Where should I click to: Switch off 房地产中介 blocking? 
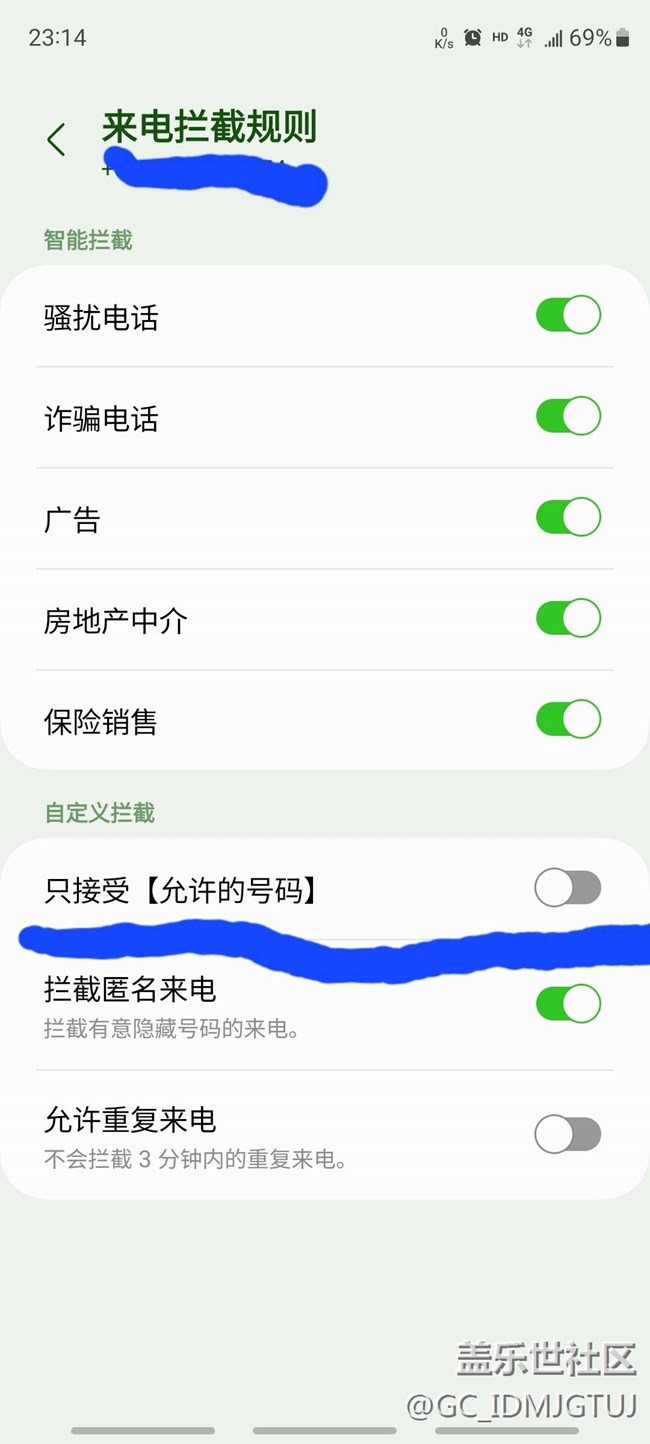coord(568,618)
